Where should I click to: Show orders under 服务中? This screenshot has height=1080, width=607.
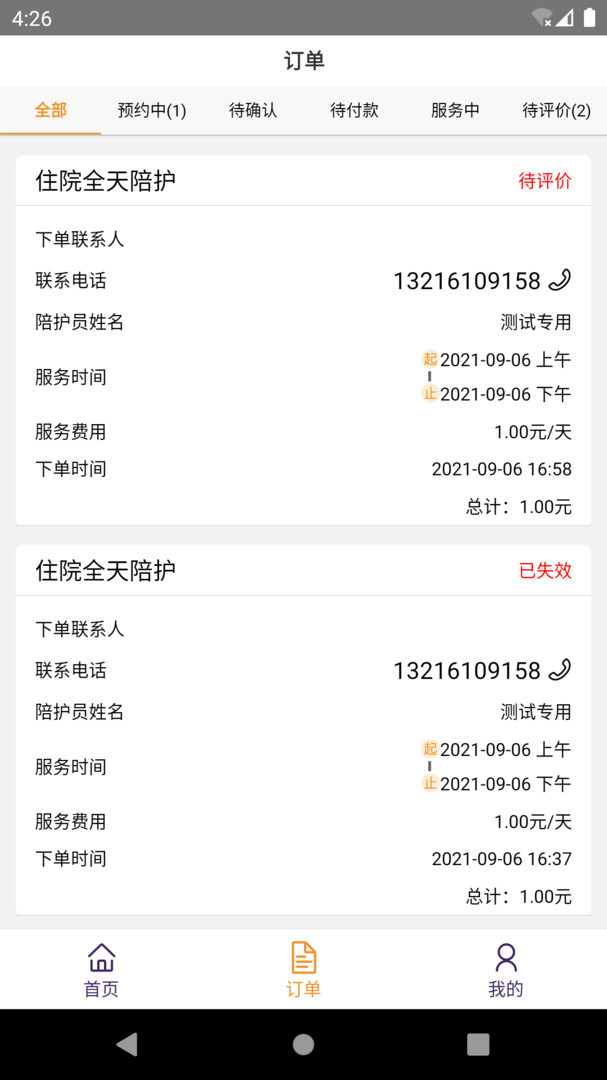tap(455, 110)
